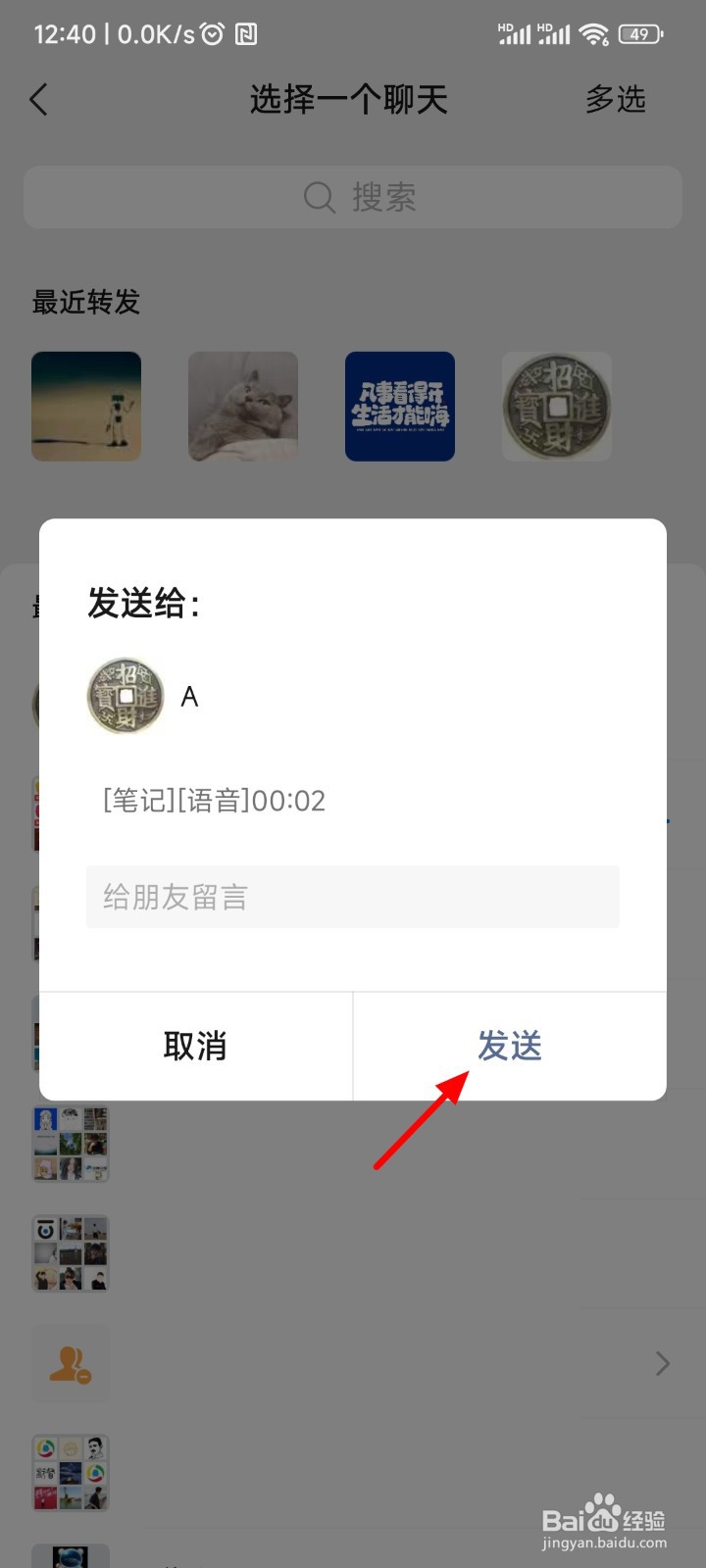Tap a photo collage chat thumbnail below dialog

click(x=70, y=1144)
